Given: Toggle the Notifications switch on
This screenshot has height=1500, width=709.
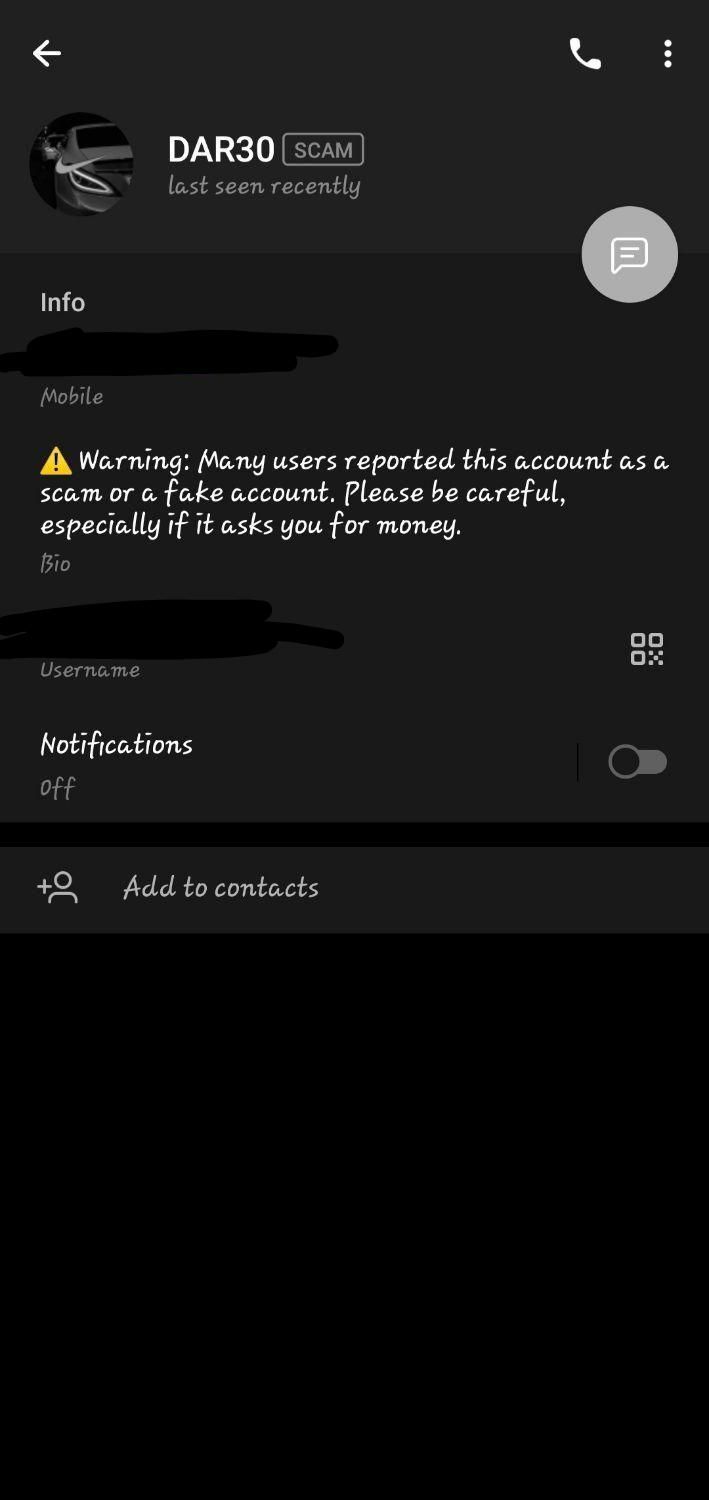Looking at the screenshot, I should (637, 762).
